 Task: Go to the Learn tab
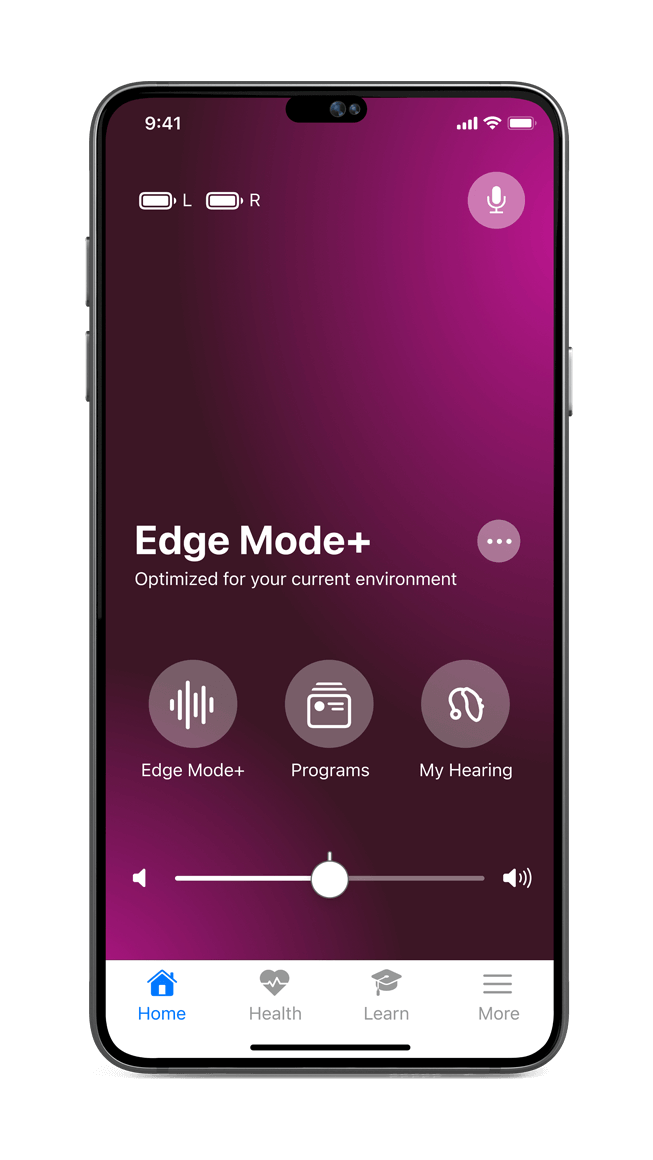(x=386, y=995)
